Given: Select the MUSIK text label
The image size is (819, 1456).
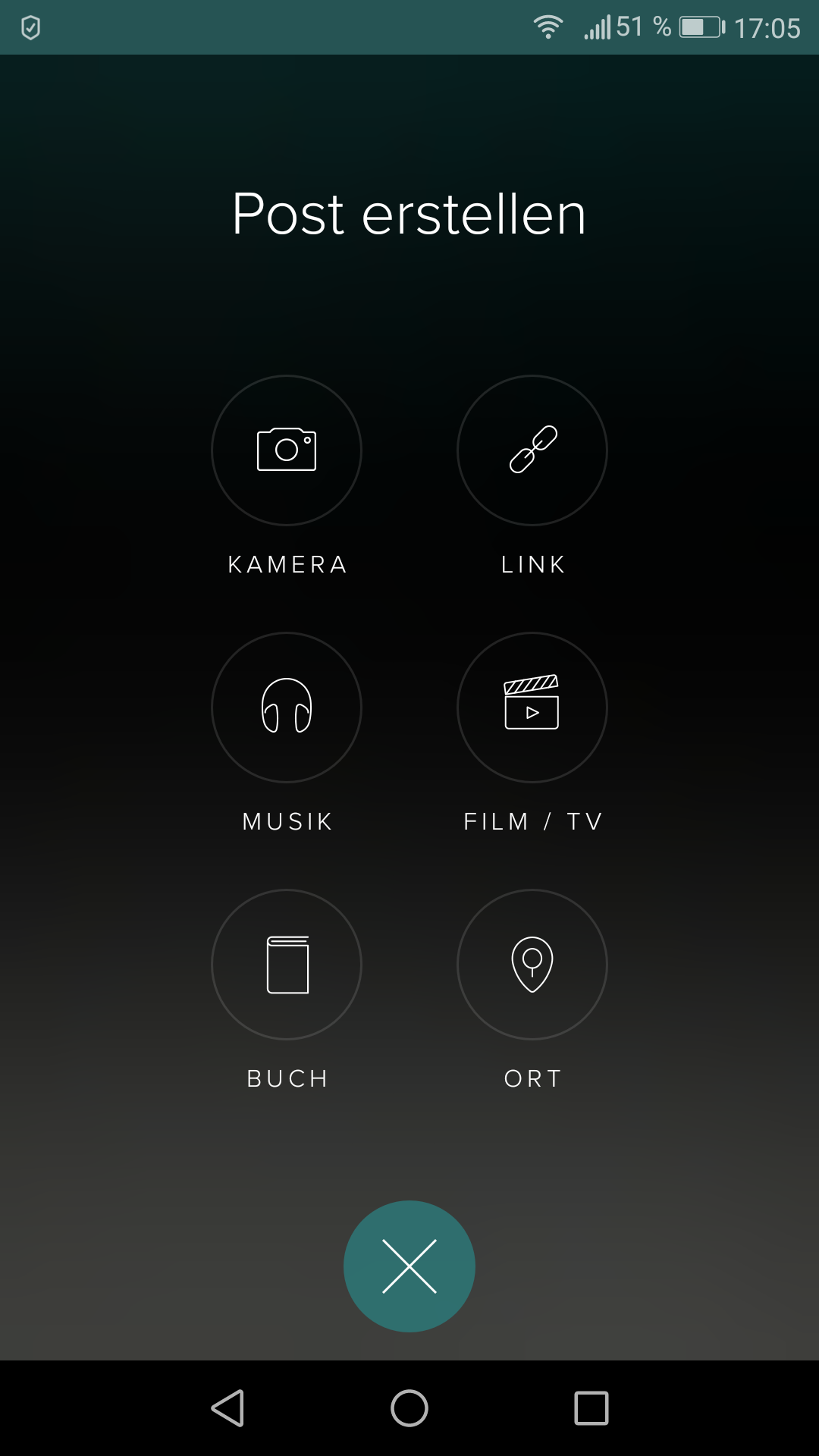Looking at the screenshot, I should [x=287, y=821].
